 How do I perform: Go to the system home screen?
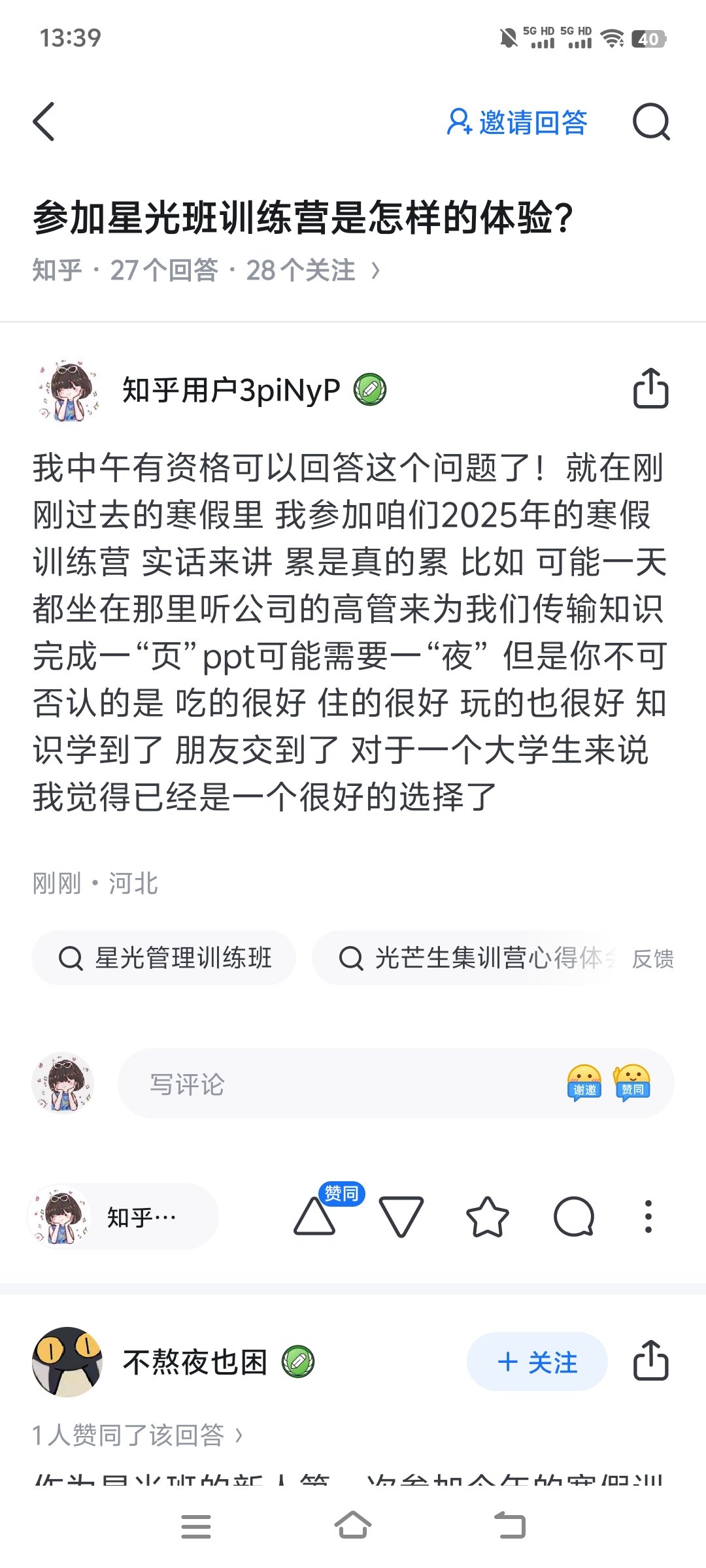click(353, 1526)
